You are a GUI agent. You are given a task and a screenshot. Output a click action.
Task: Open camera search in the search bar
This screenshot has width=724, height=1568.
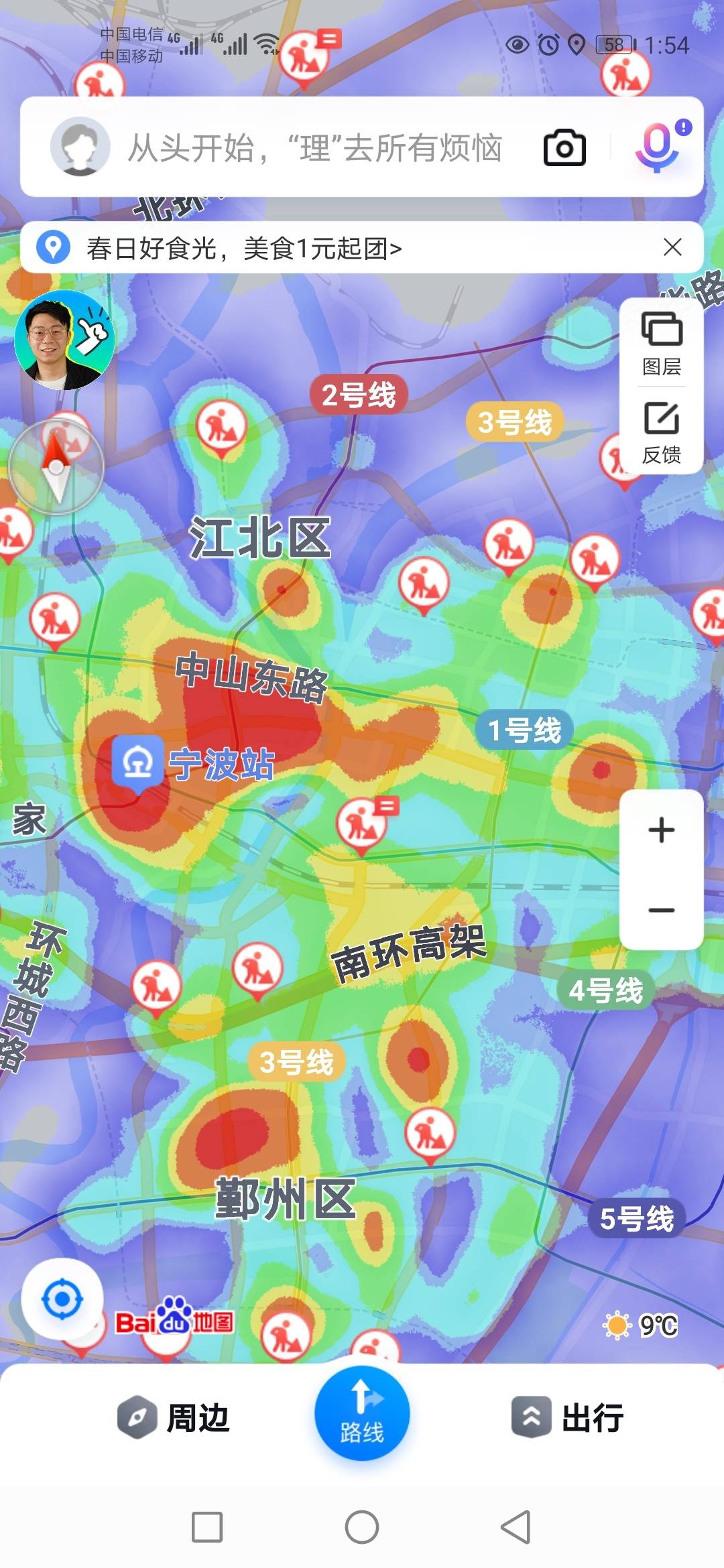click(x=564, y=148)
